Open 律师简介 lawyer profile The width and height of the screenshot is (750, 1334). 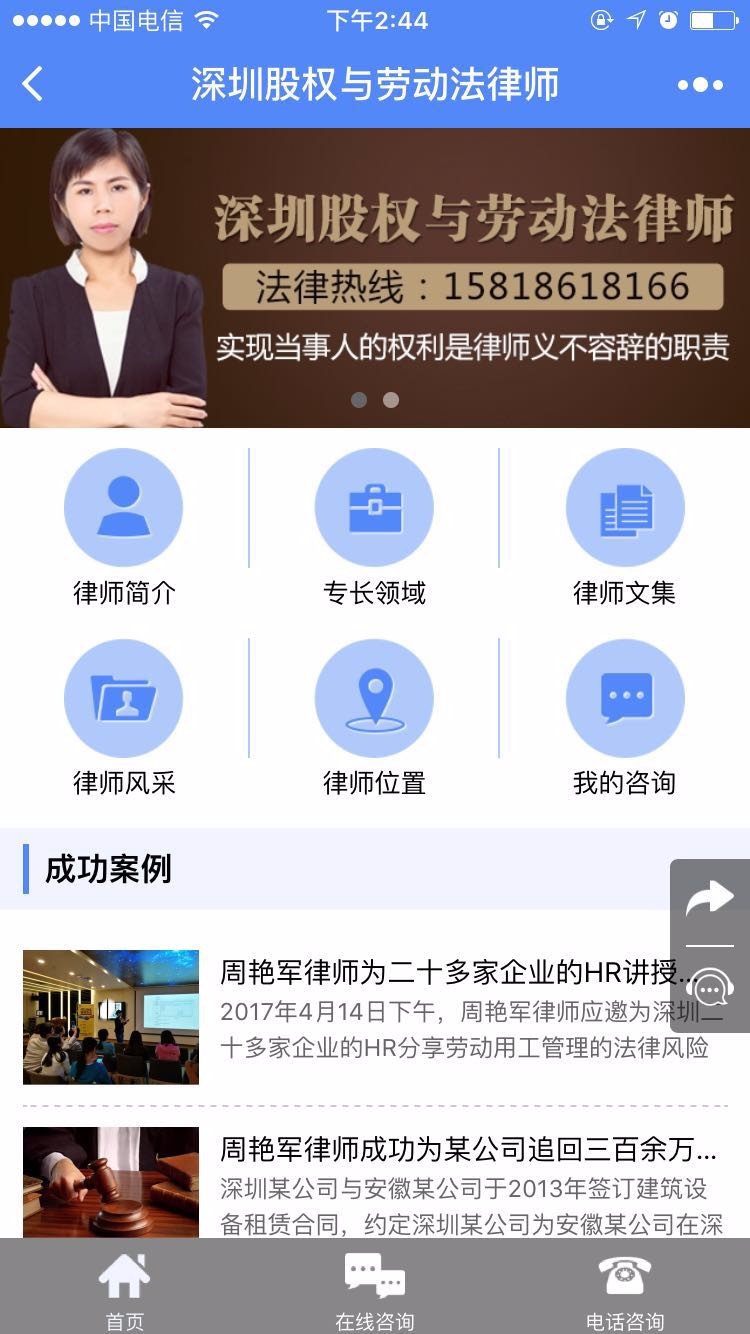[x=124, y=527]
